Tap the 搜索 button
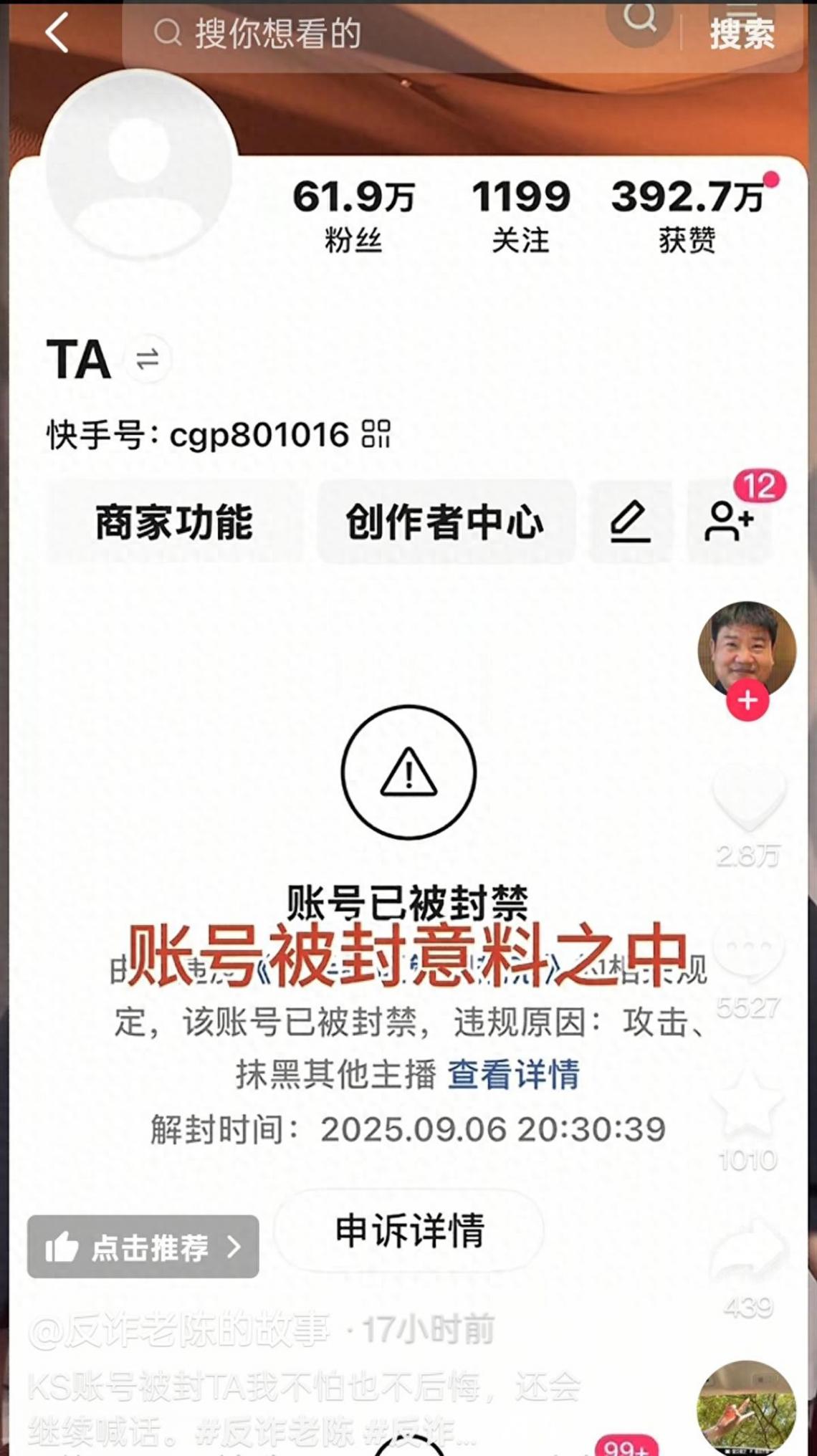Image resolution: width=817 pixels, height=1456 pixels. (x=742, y=33)
